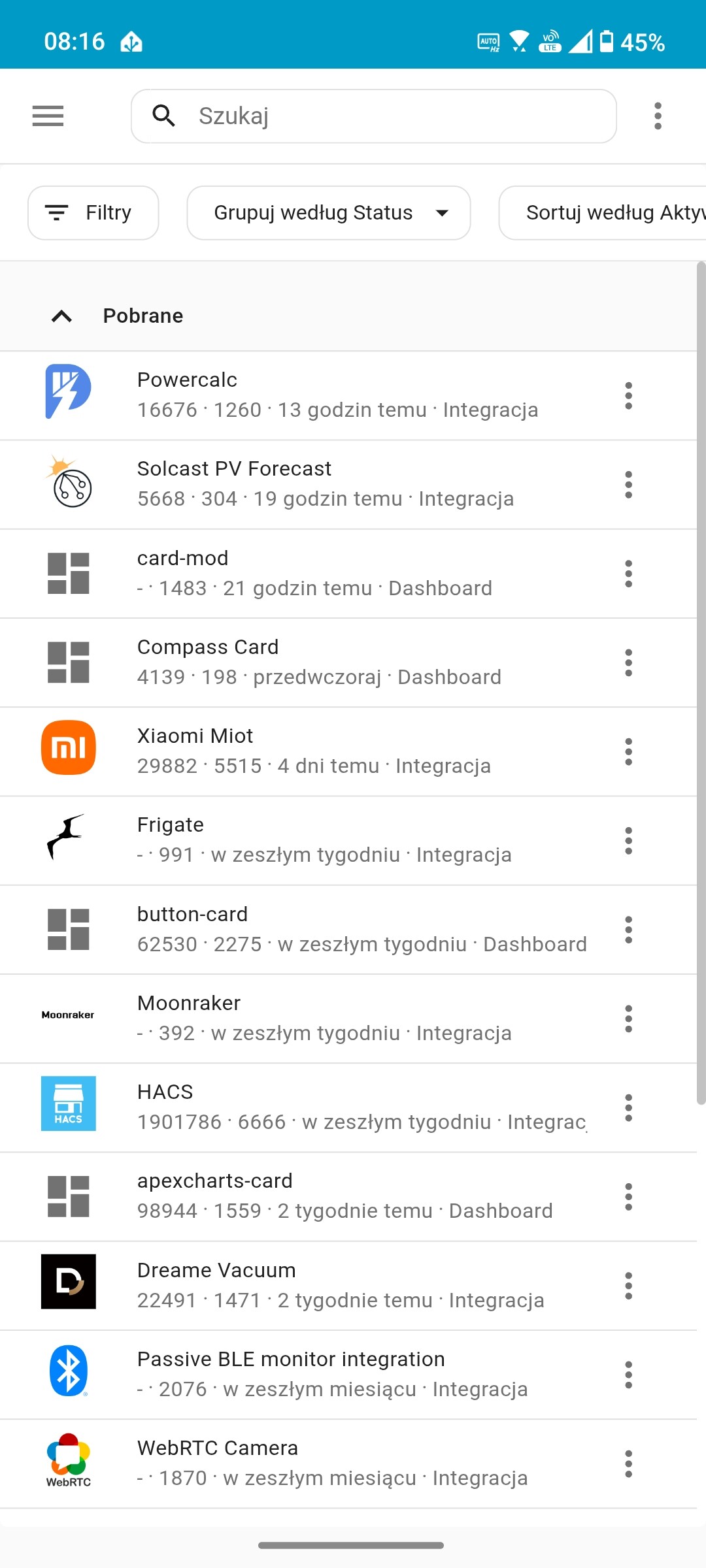Open the button-card entry
The width and height of the screenshot is (706, 1568).
361,930
